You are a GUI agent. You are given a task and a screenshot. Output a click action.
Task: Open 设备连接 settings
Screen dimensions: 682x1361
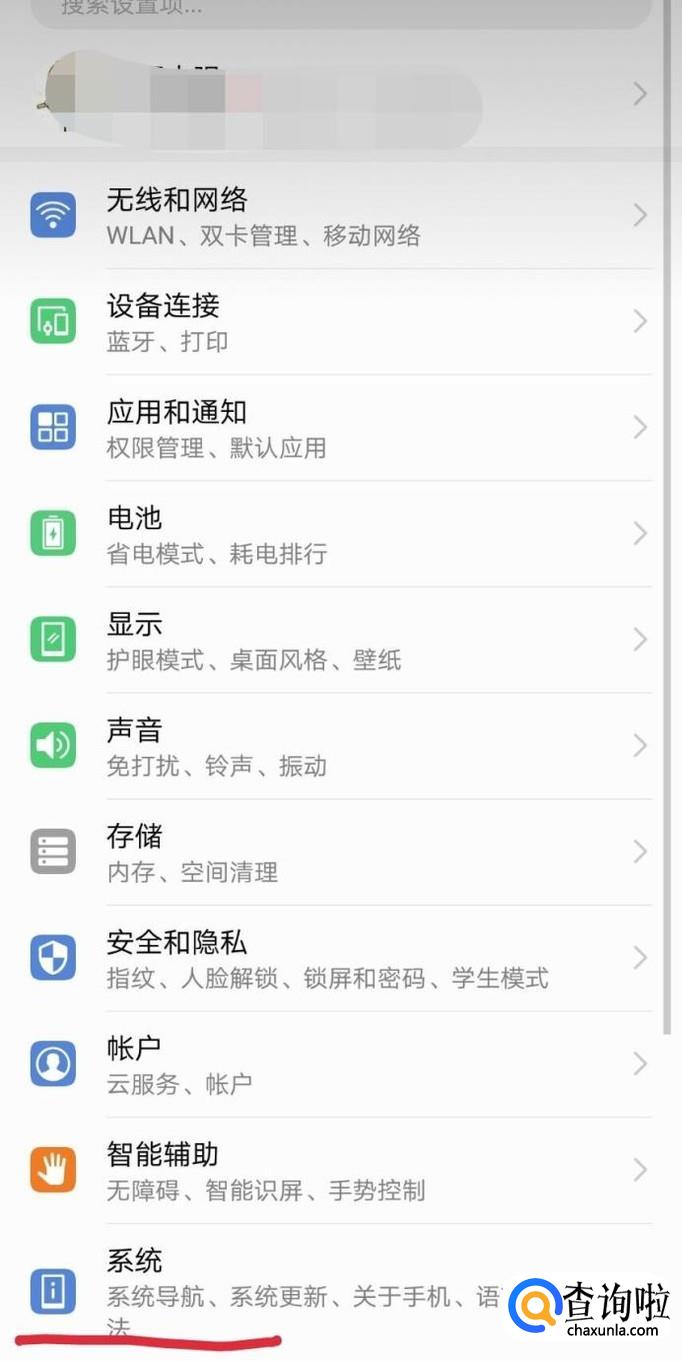[340, 322]
